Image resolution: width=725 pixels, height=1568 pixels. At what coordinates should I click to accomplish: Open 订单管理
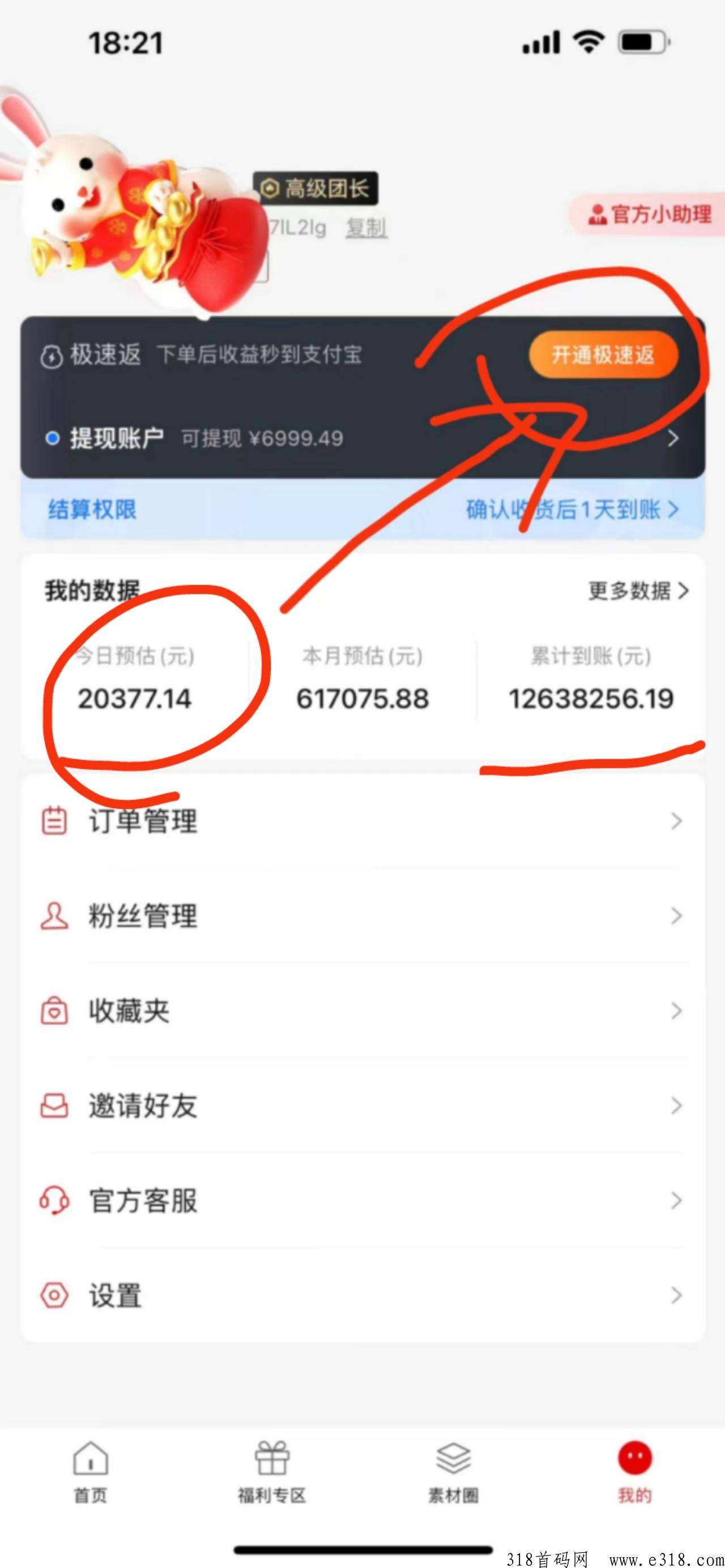click(362, 821)
